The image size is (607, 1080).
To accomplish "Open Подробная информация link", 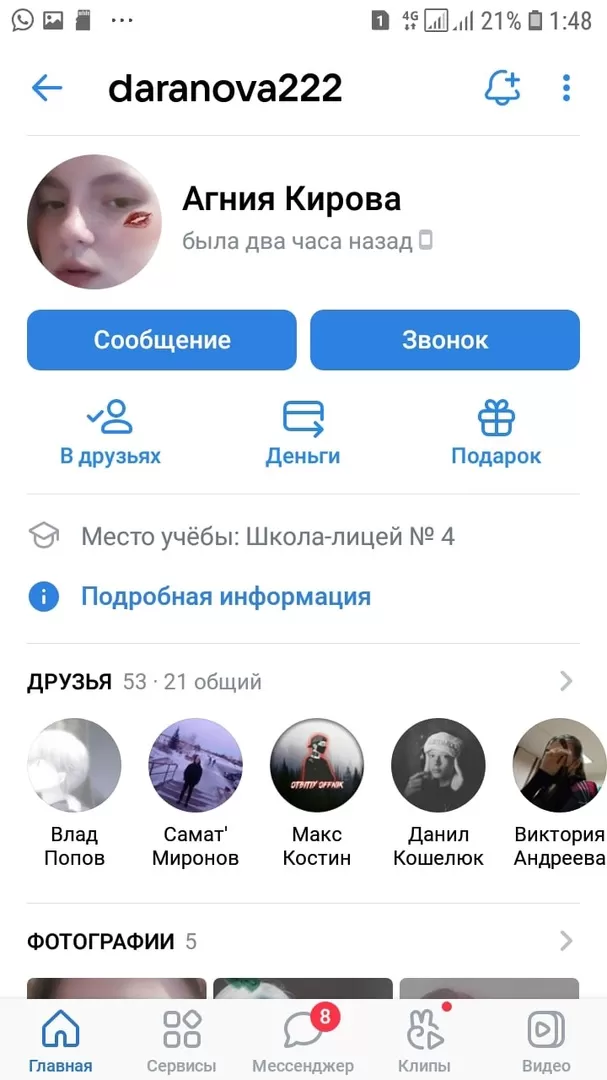I will (x=225, y=597).
